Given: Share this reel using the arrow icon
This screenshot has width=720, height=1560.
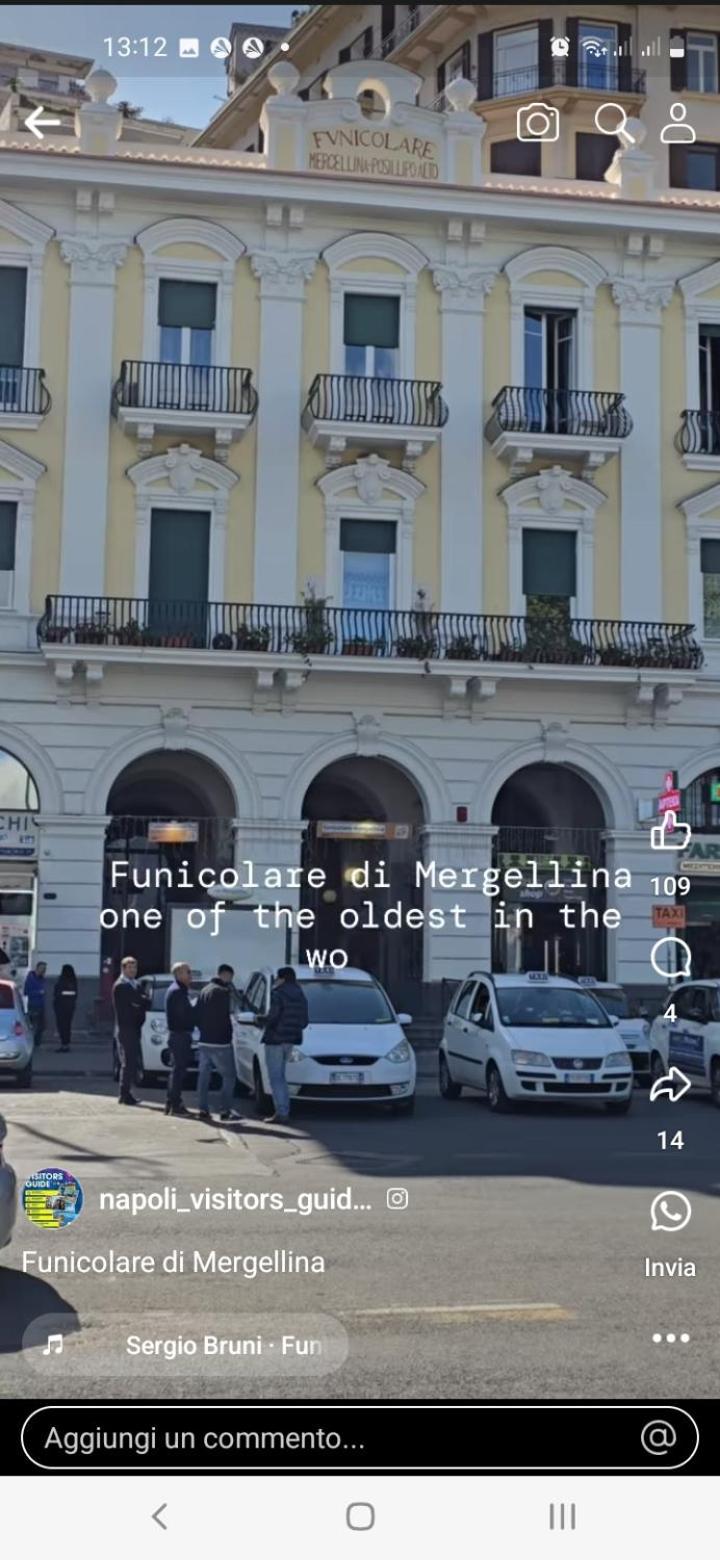Looking at the screenshot, I should 670,1086.
